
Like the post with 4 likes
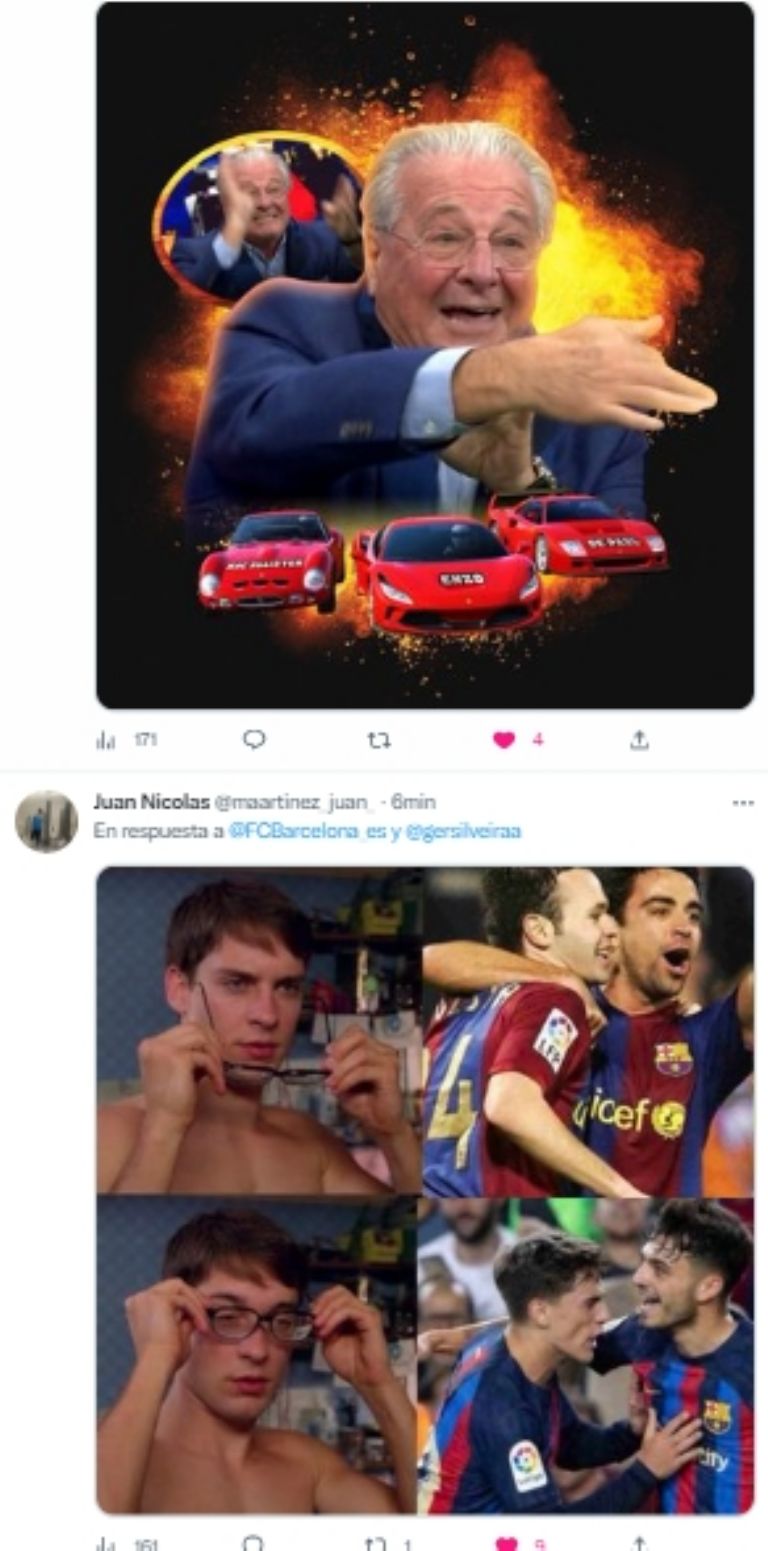click(504, 740)
